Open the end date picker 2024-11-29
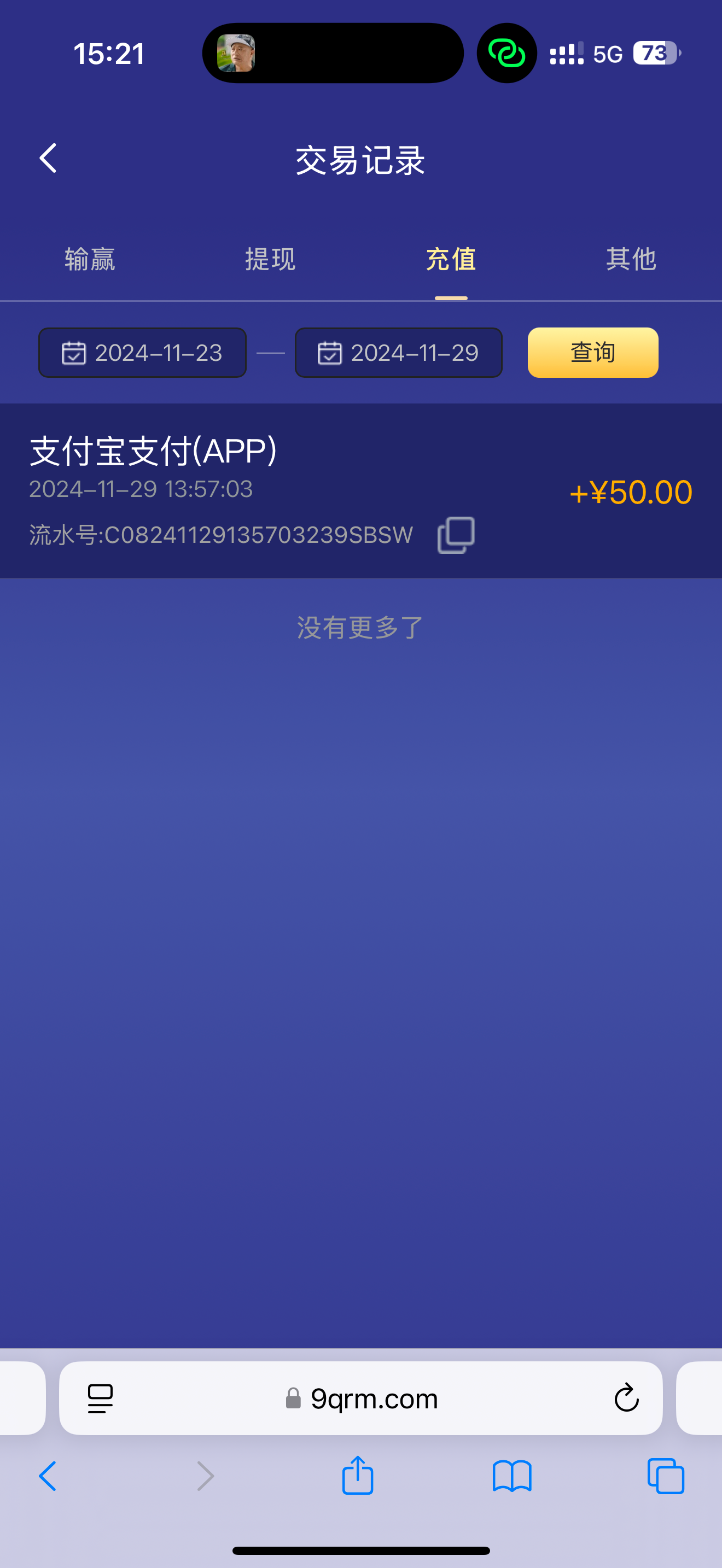This screenshot has width=722, height=1568. tap(399, 353)
